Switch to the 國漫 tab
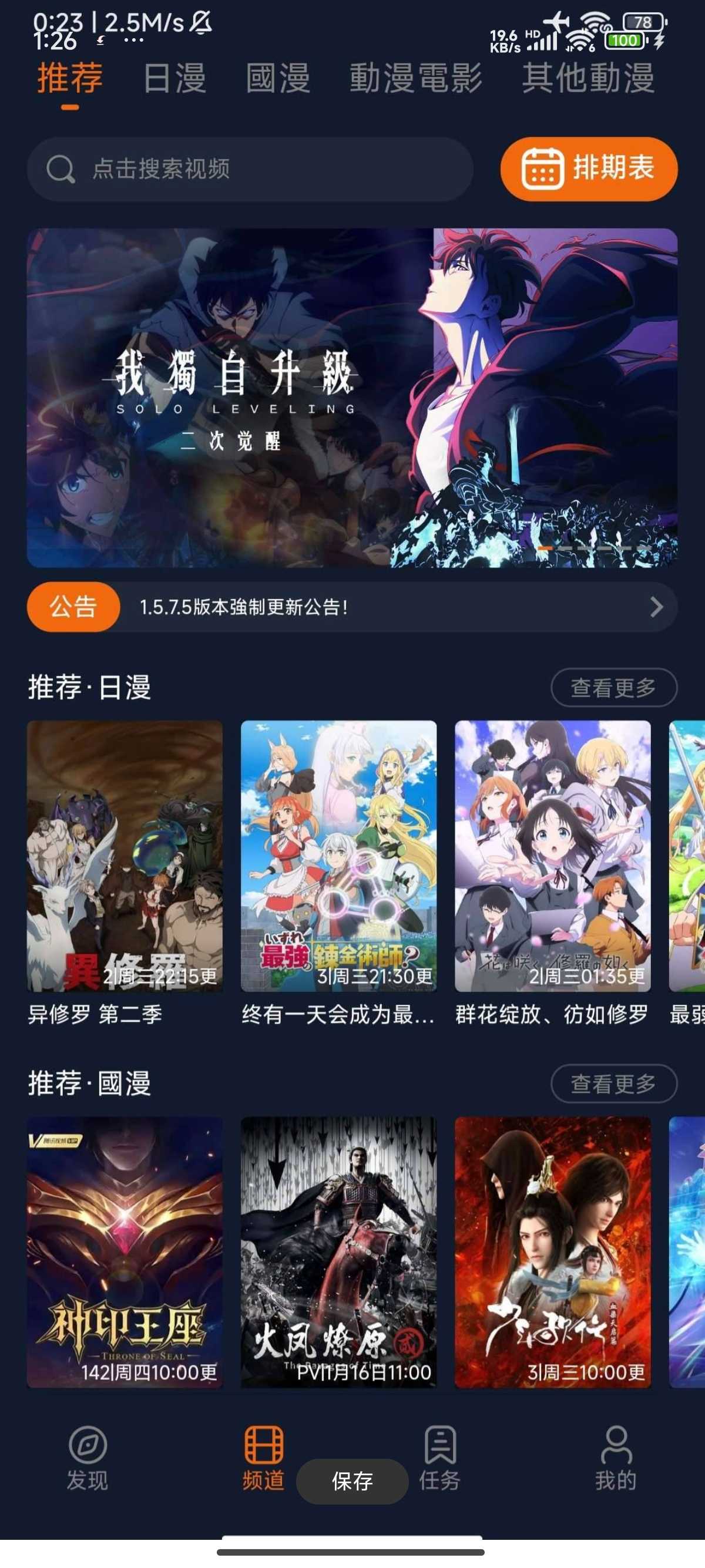This screenshot has height=1568, width=705. tap(278, 79)
